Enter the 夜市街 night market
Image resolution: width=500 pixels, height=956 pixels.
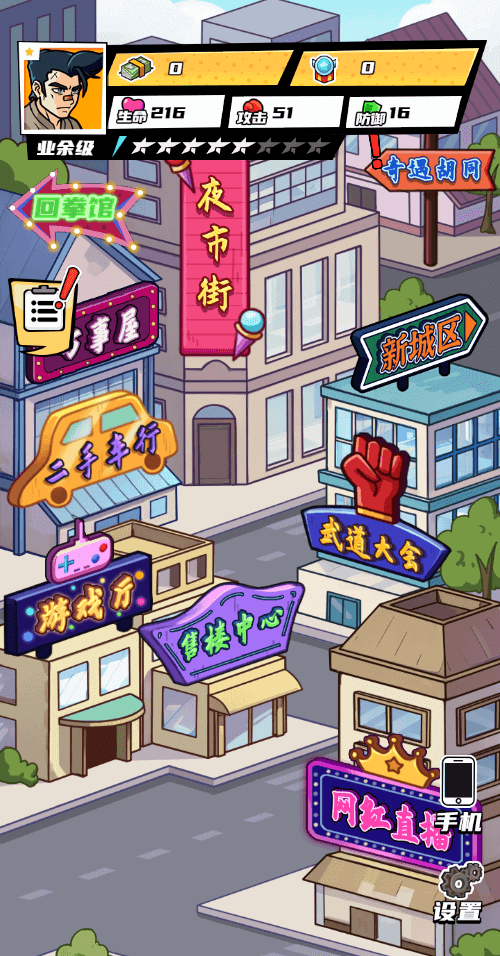pos(216,256)
